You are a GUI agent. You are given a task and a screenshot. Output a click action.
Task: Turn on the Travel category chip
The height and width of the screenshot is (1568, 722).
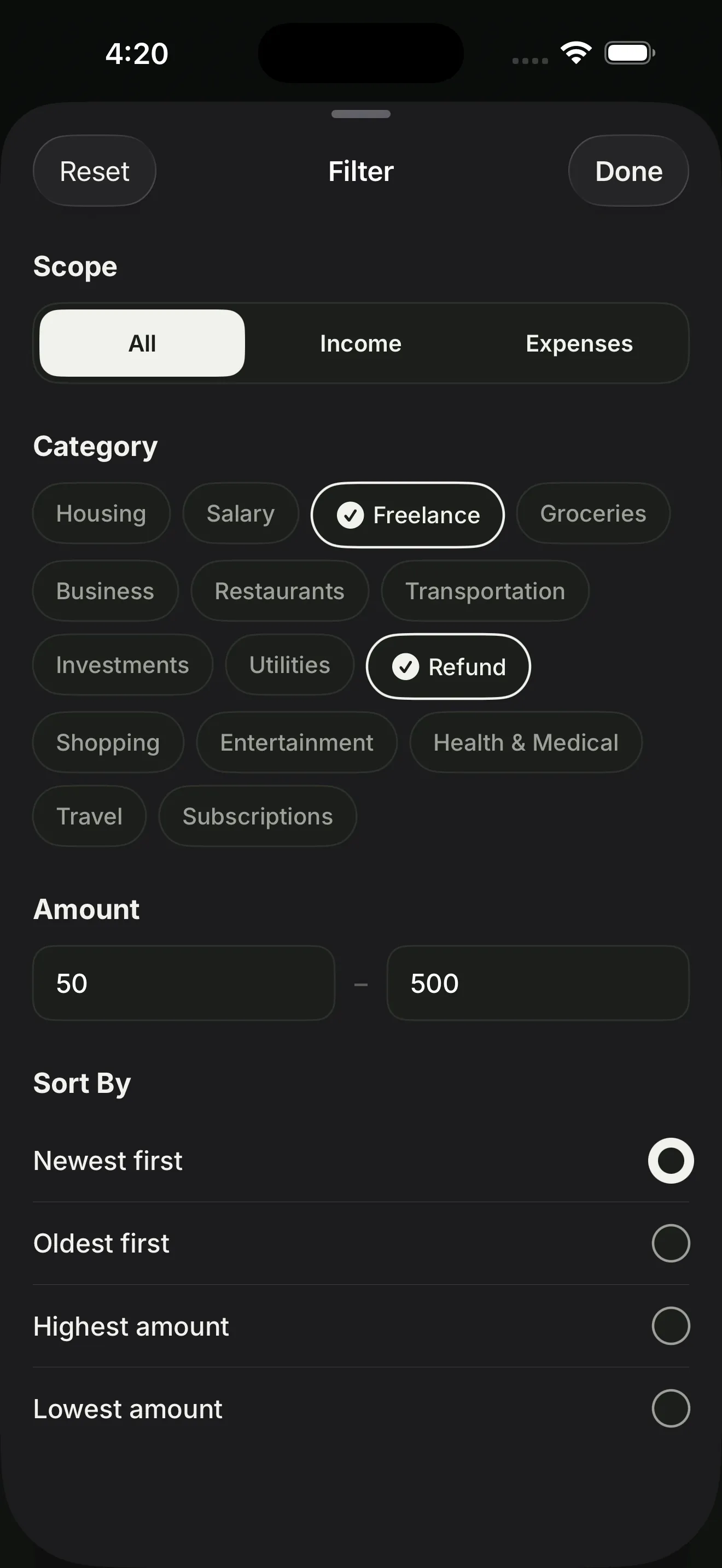pos(89,816)
